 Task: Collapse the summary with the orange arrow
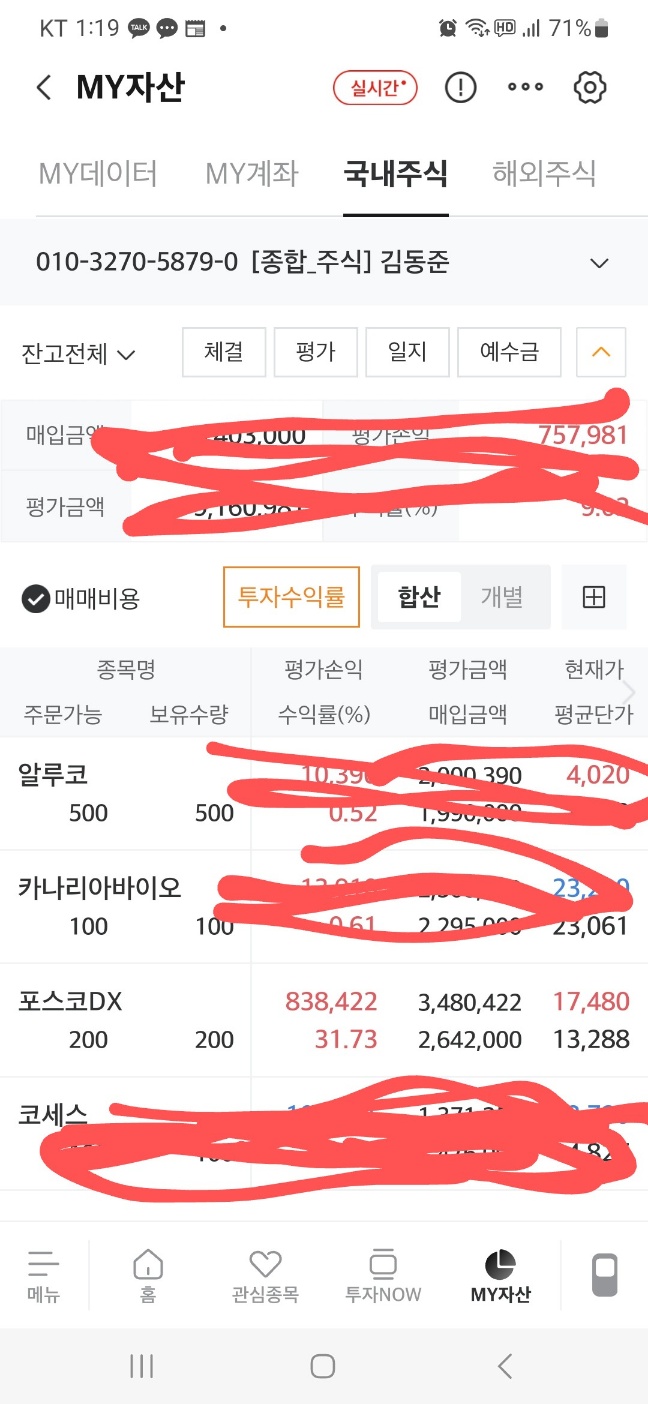point(601,352)
